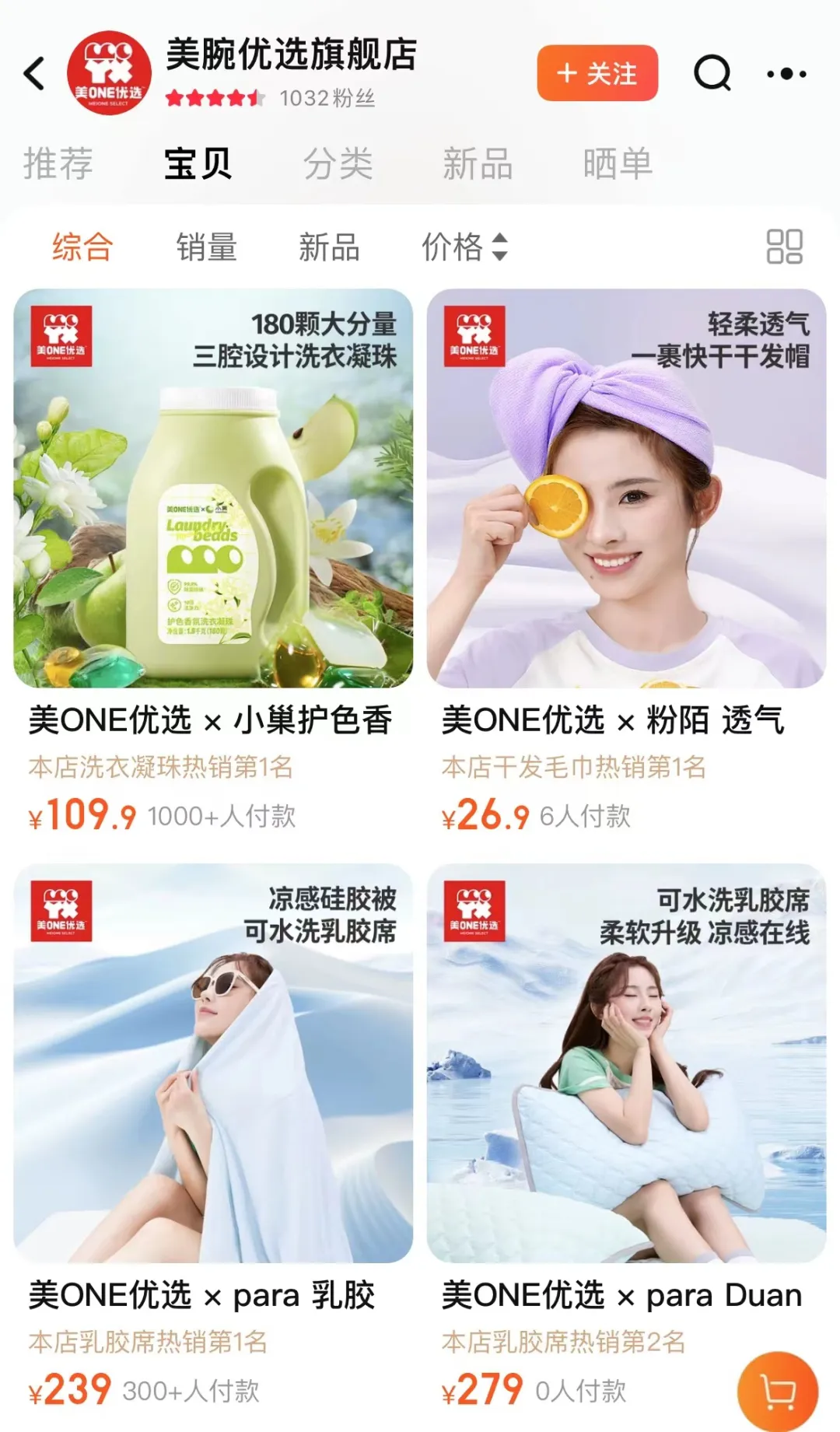Open the top 新品 tab

[x=478, y=164]
